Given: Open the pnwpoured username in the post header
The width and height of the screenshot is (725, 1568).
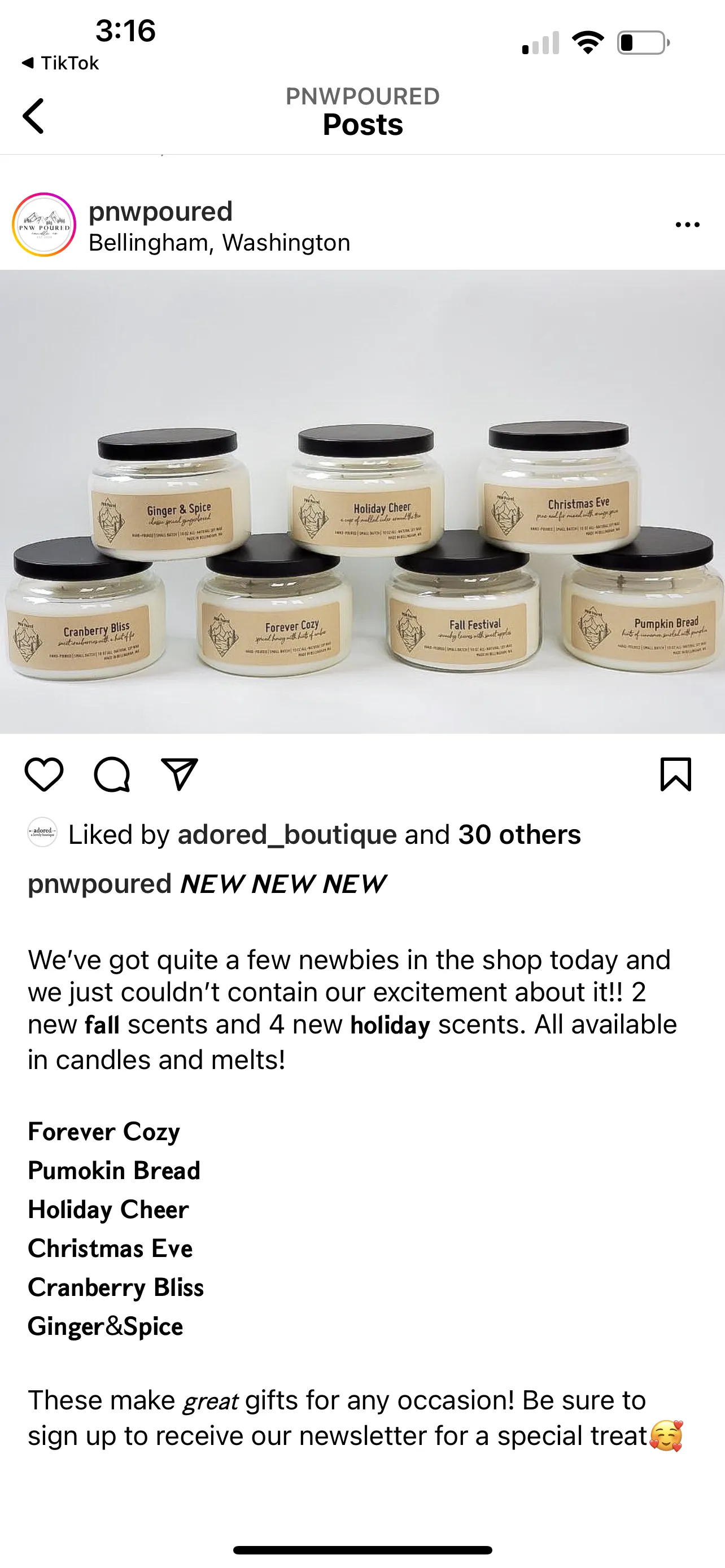Looking at the screenshot, I should click(161, 211).
